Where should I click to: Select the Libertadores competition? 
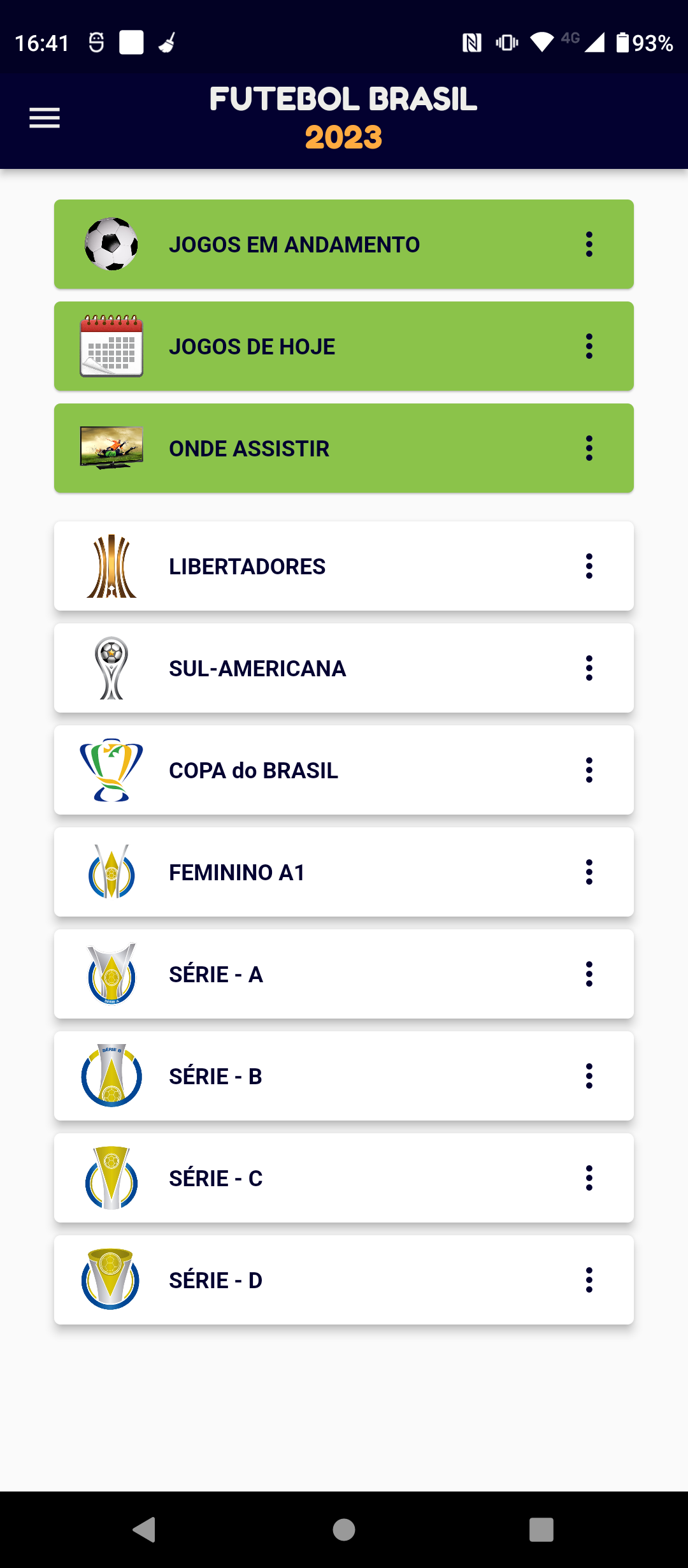(x=344, y=566)
